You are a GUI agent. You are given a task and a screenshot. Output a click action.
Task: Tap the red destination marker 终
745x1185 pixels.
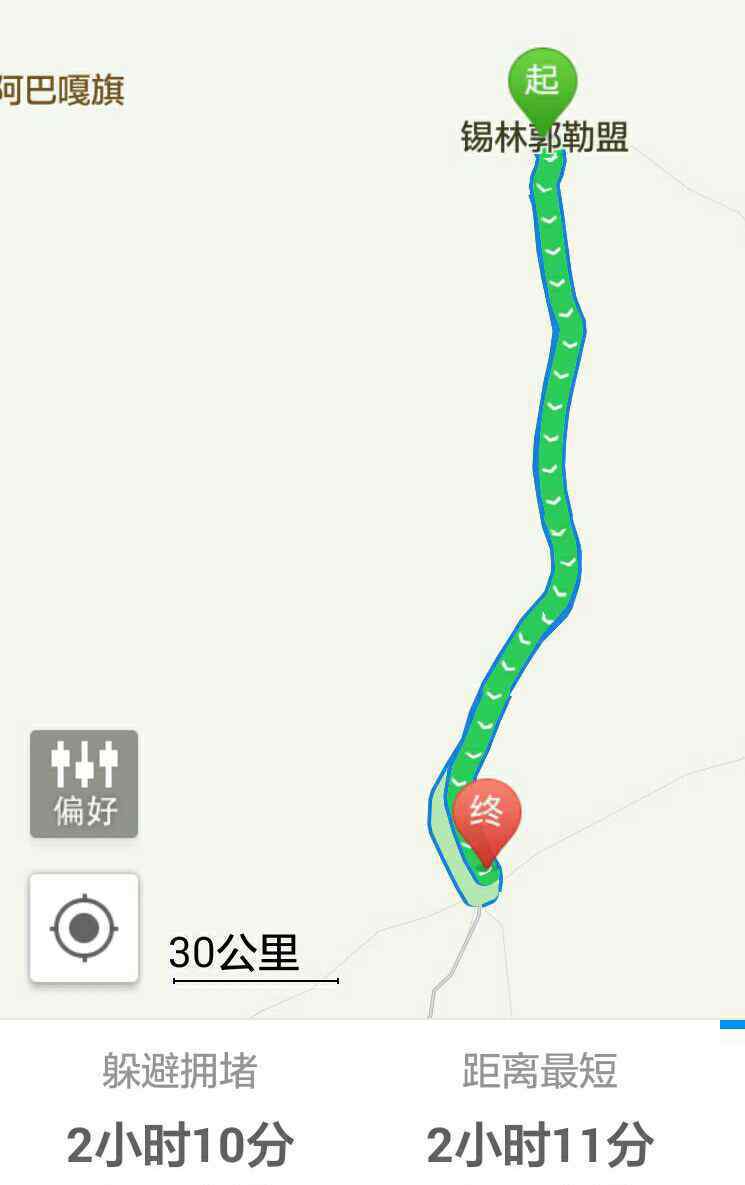click(x=487, y=814)
